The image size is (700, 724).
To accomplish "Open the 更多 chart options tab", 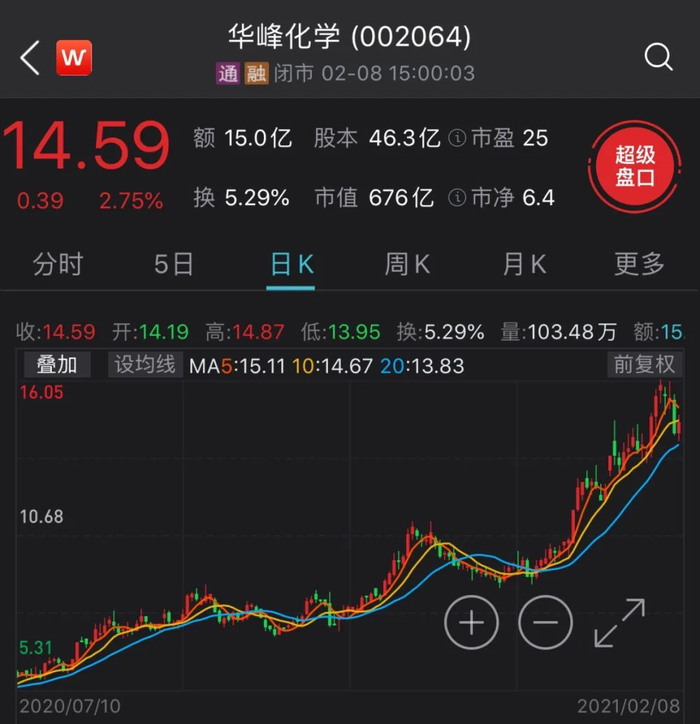I will pyautogui.click(x=639, y=264).
